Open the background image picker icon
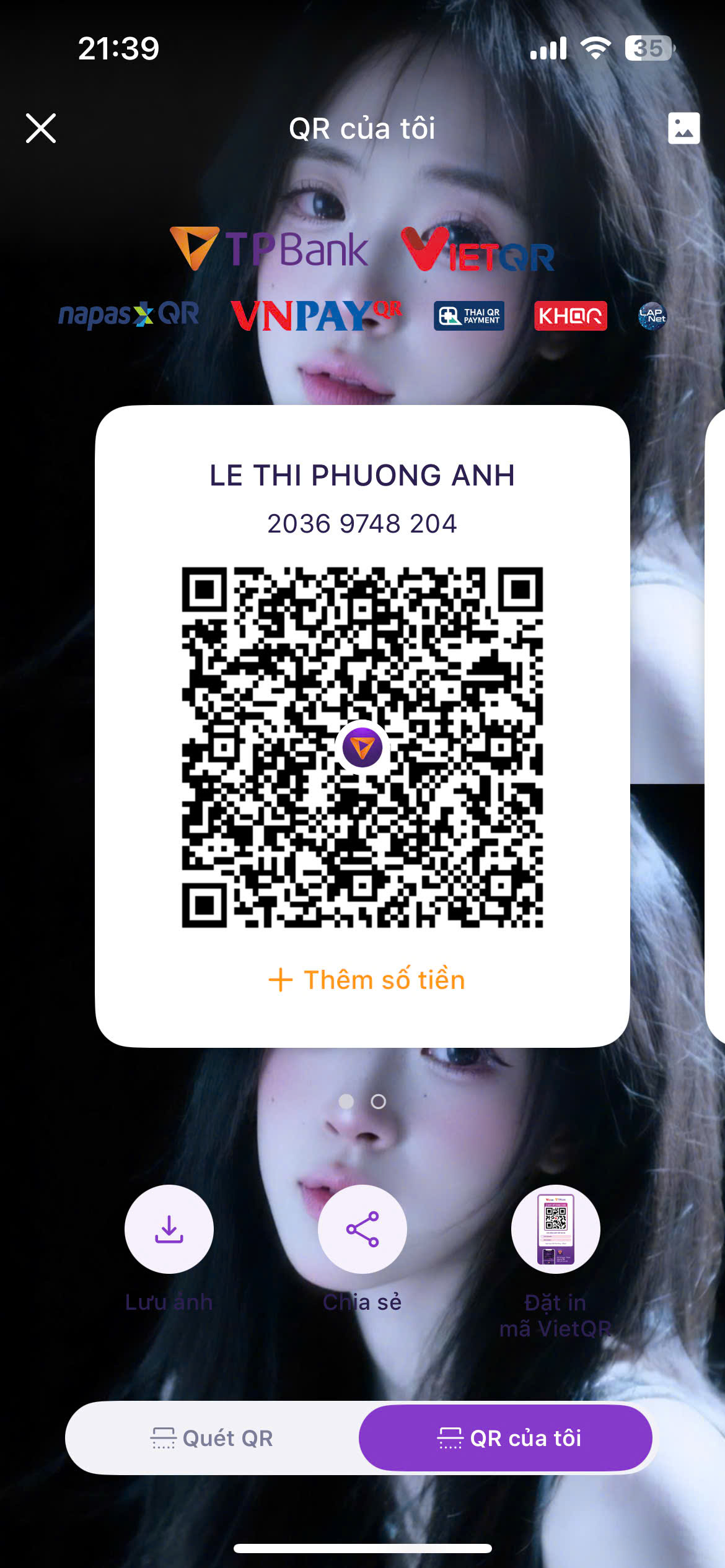This screenshot has width=725, height=1568. (683, 128)
